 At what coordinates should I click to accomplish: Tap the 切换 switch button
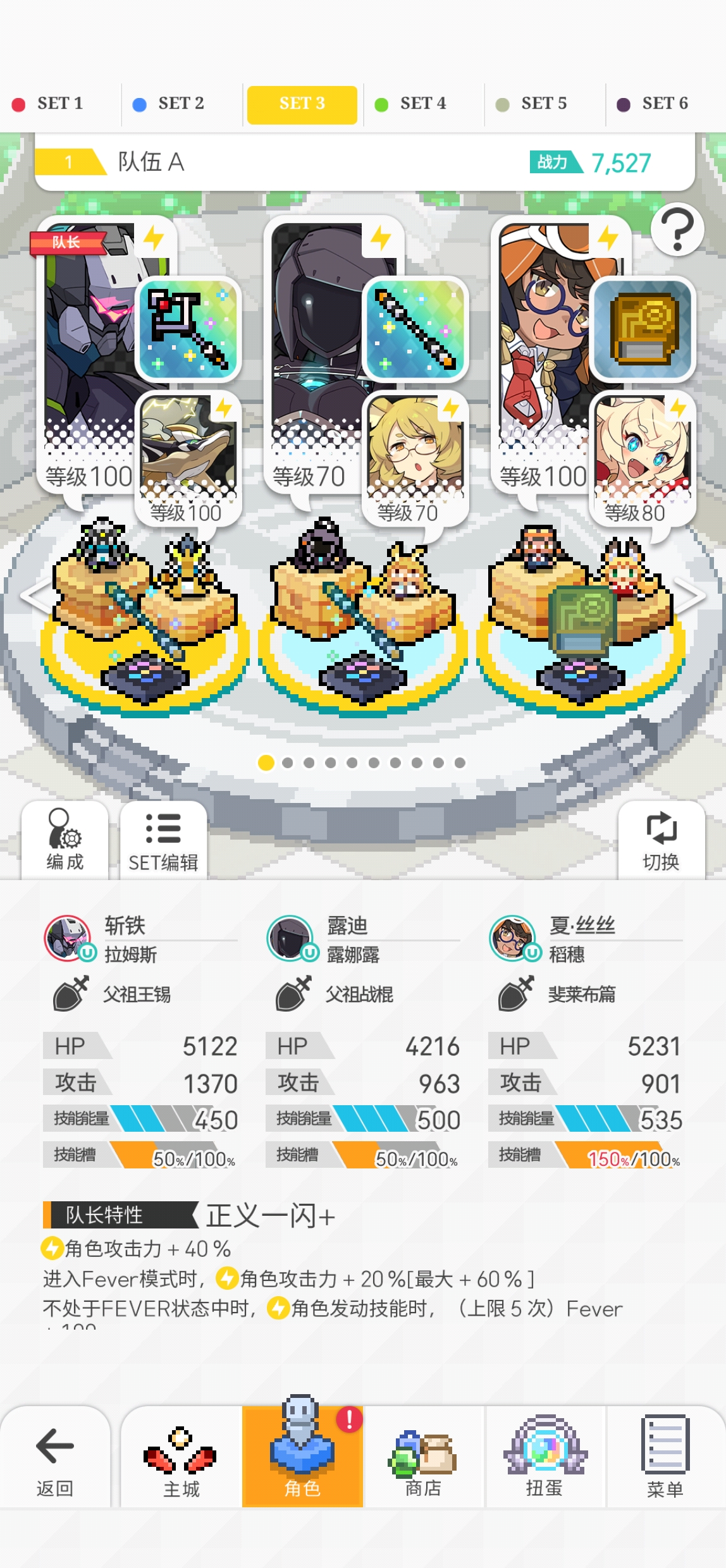coord(661,839)
